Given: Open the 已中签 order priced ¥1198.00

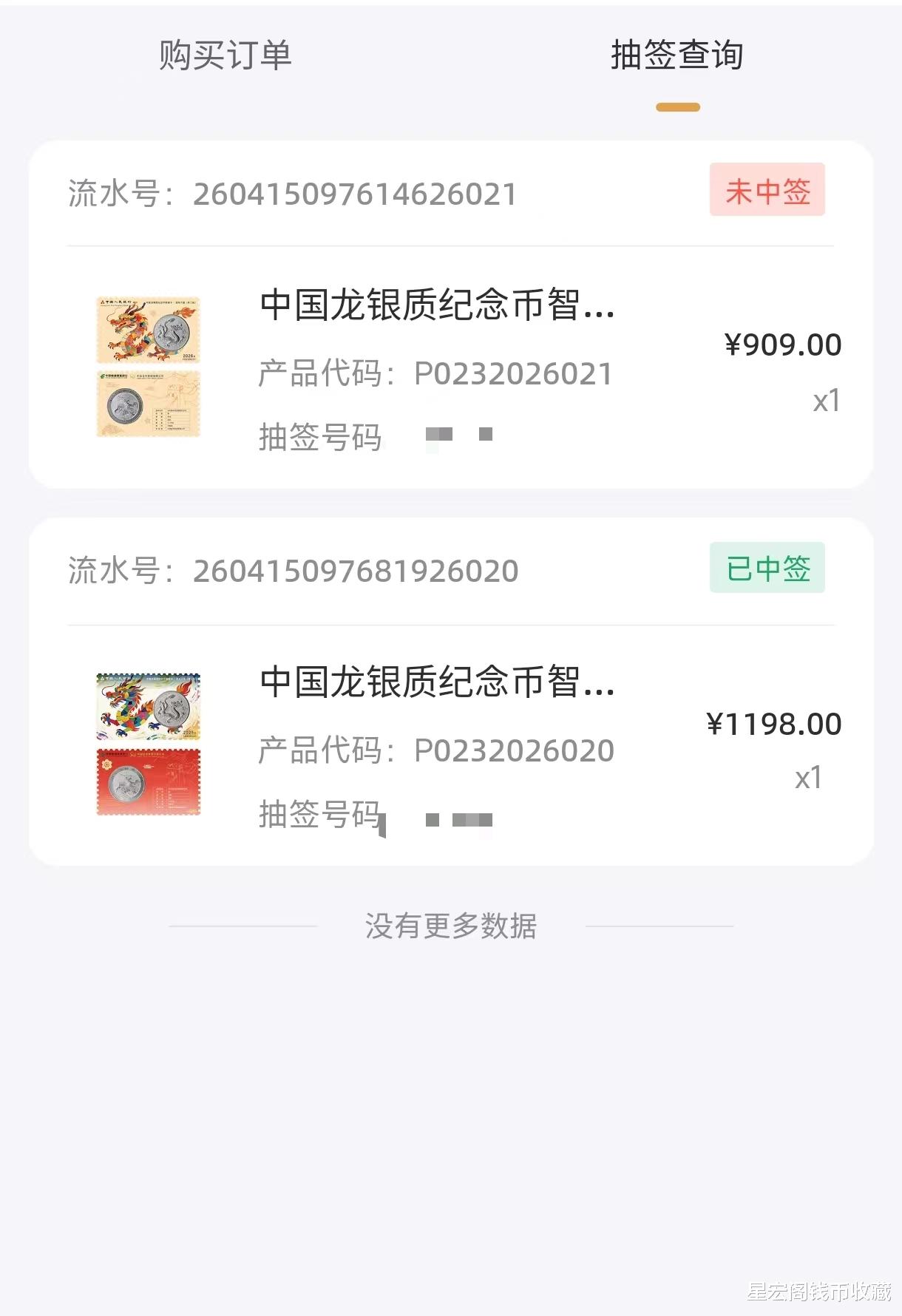Looking at the screenshot, I should [451, 745].
